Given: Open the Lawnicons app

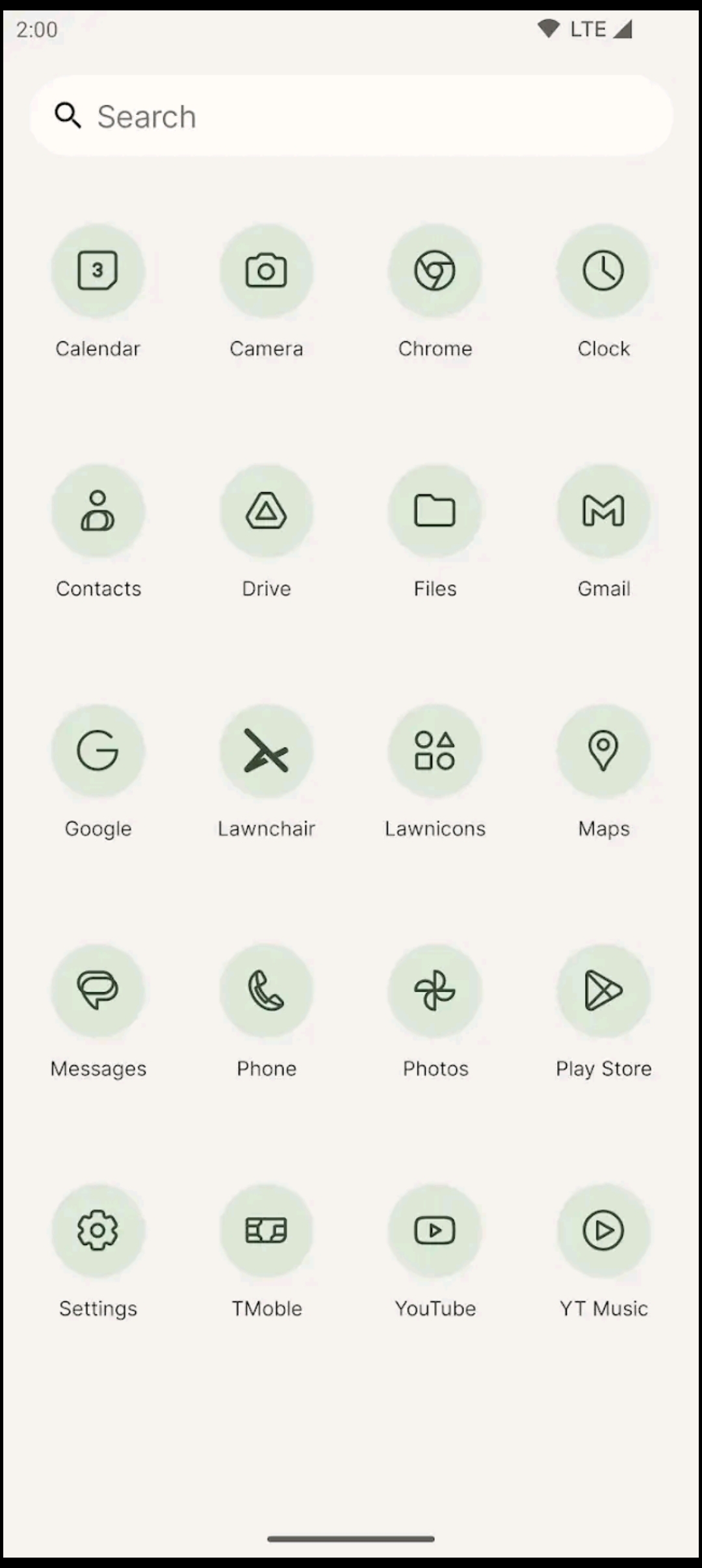Looking at the screenshot, I should tap(435, 751).
